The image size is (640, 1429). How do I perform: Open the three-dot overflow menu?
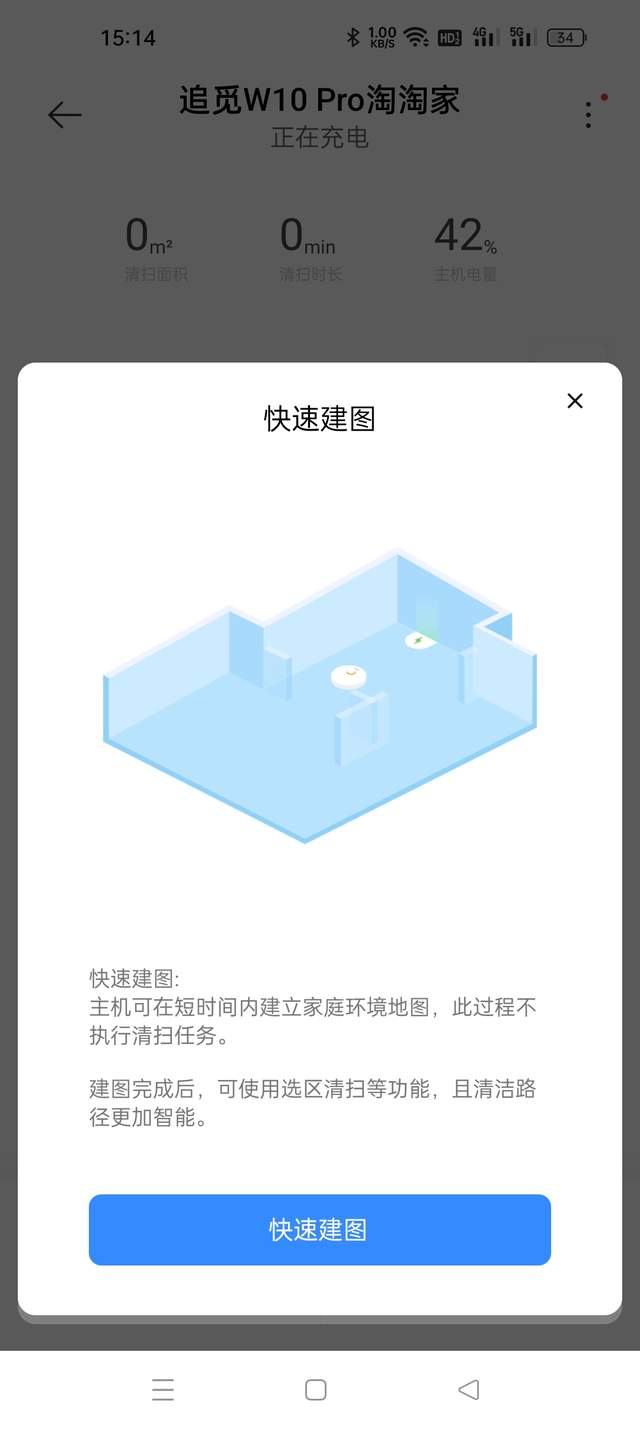(x=588, y=115)
